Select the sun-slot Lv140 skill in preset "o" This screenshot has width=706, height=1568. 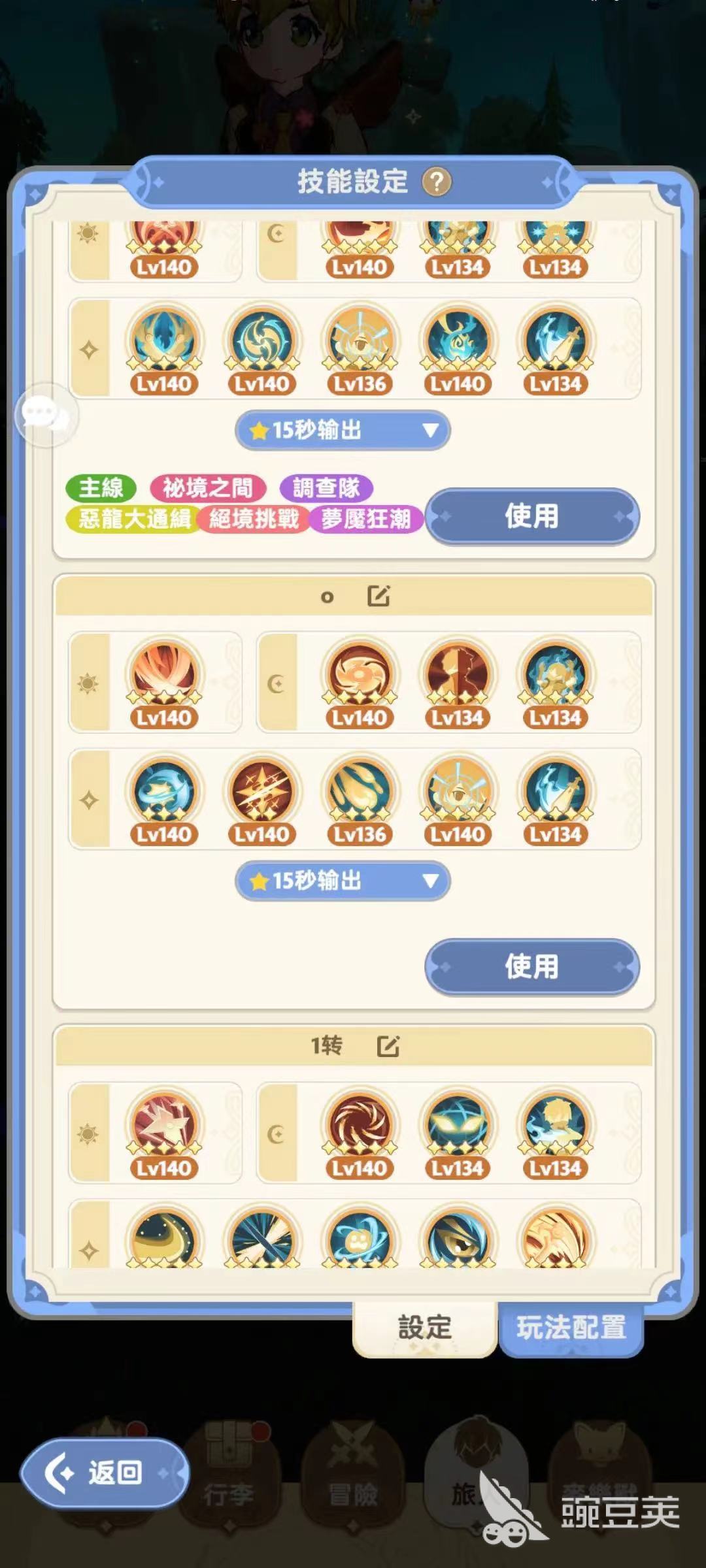tap(164, 679)
